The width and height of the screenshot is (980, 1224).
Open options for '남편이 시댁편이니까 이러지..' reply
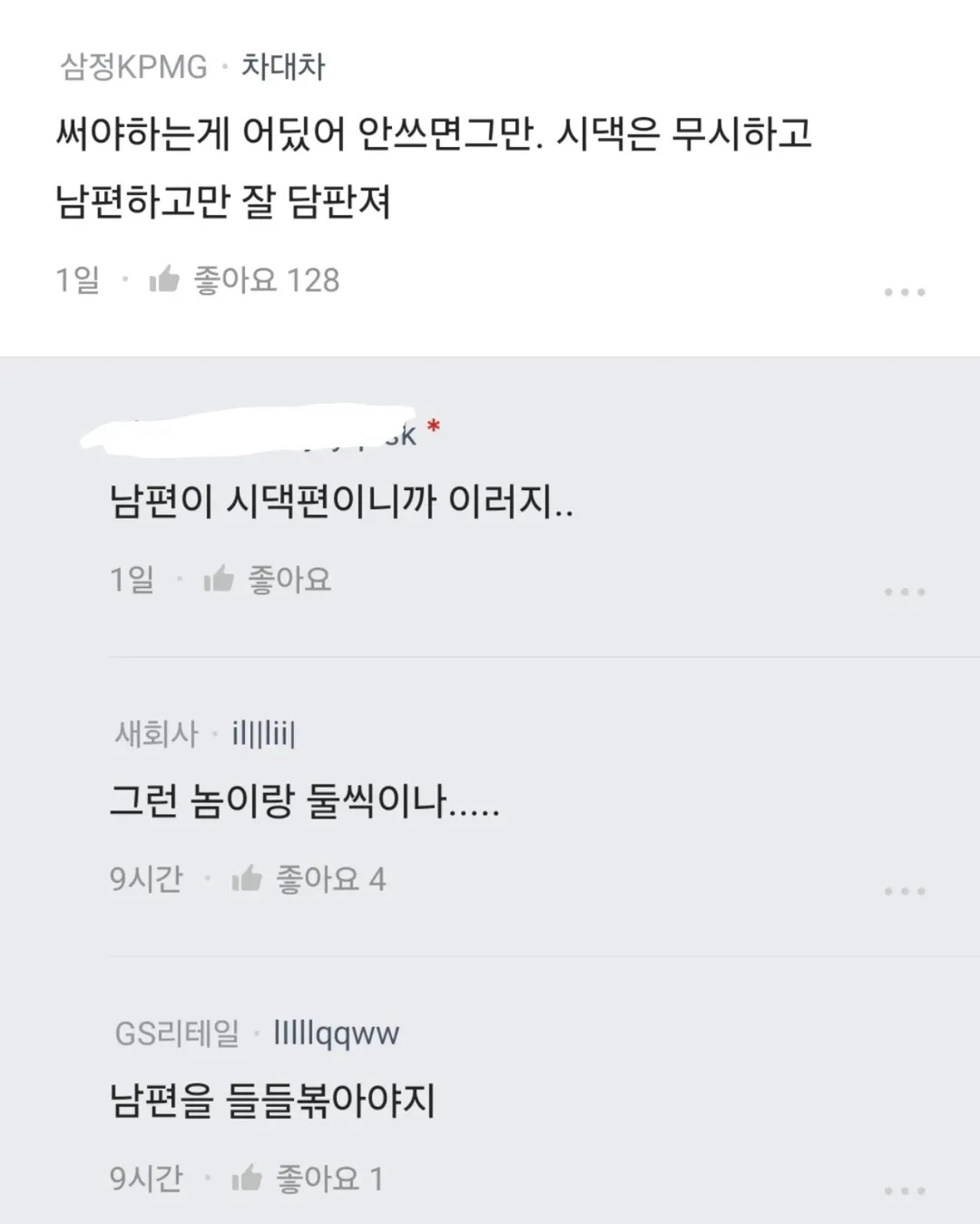(x=905, y=592)
